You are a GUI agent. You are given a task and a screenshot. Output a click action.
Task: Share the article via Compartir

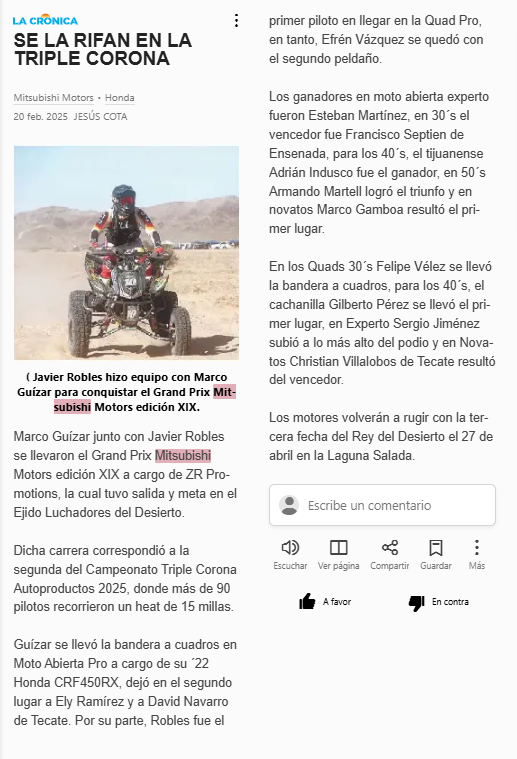point(390,555)
